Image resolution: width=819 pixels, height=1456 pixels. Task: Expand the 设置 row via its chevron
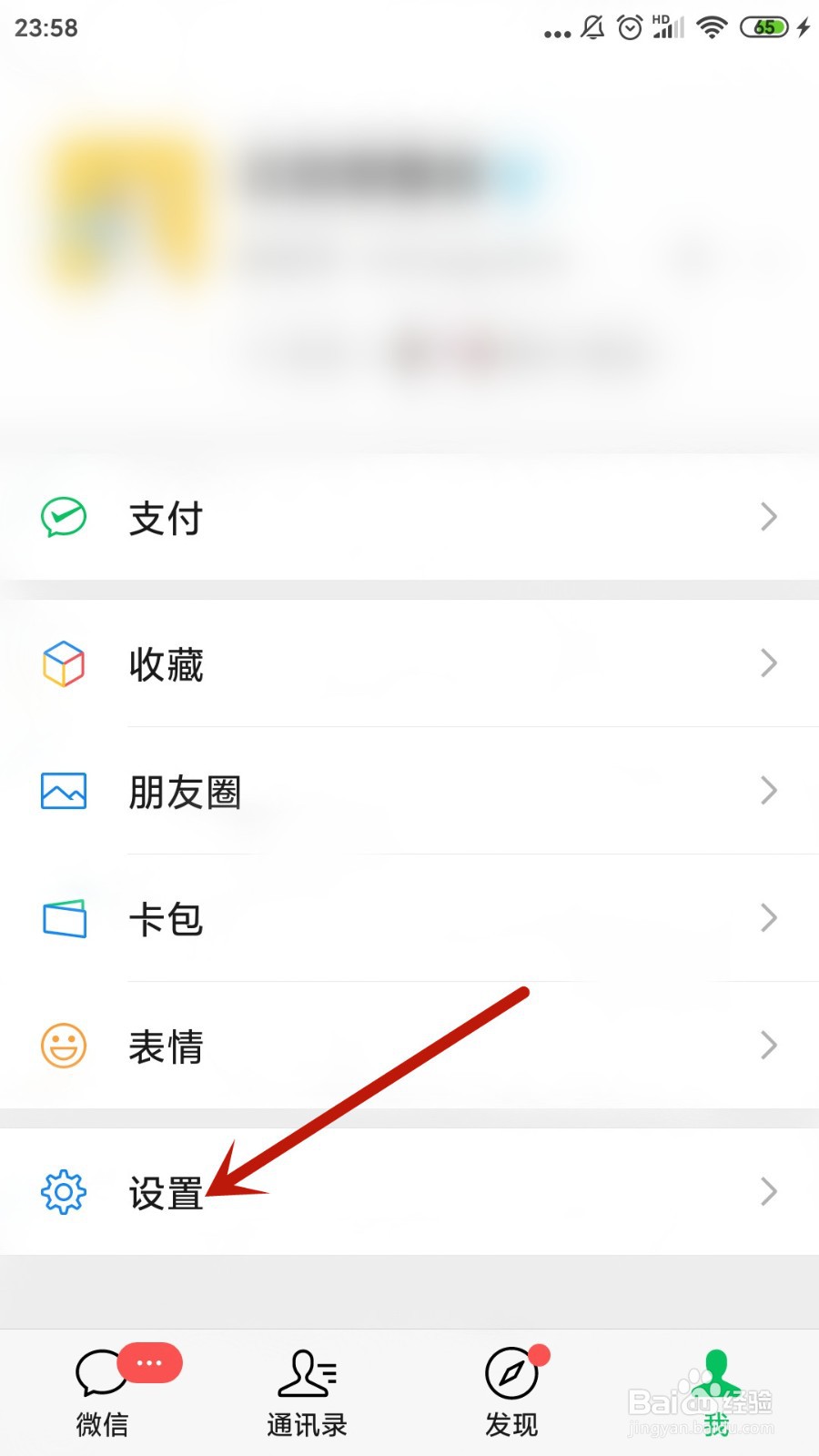769,1192
